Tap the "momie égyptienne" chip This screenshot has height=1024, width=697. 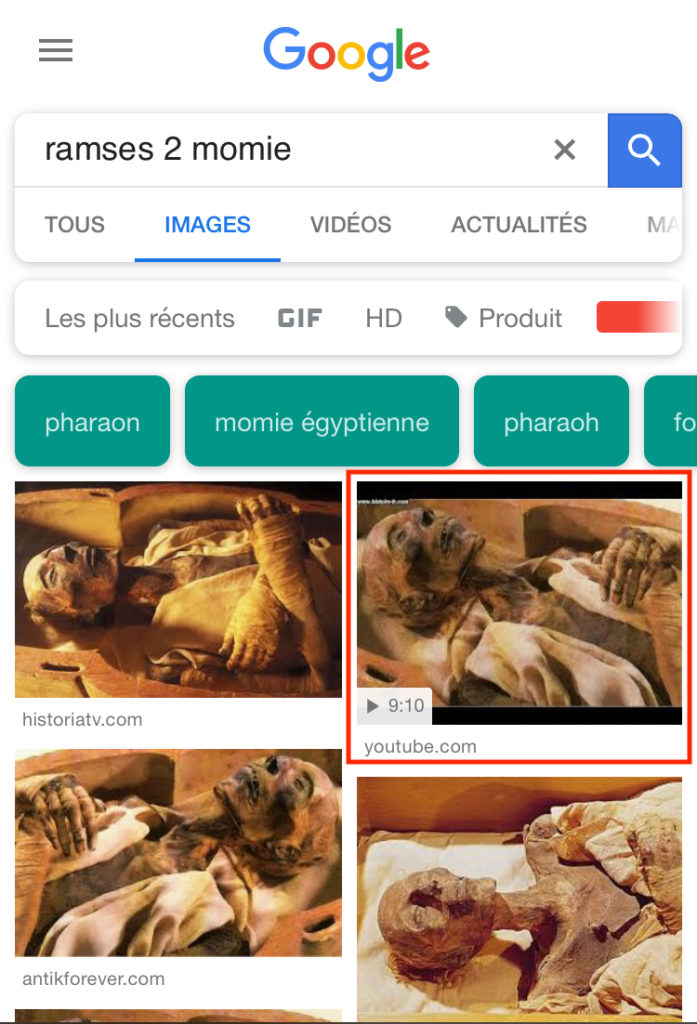click(321, 422)
